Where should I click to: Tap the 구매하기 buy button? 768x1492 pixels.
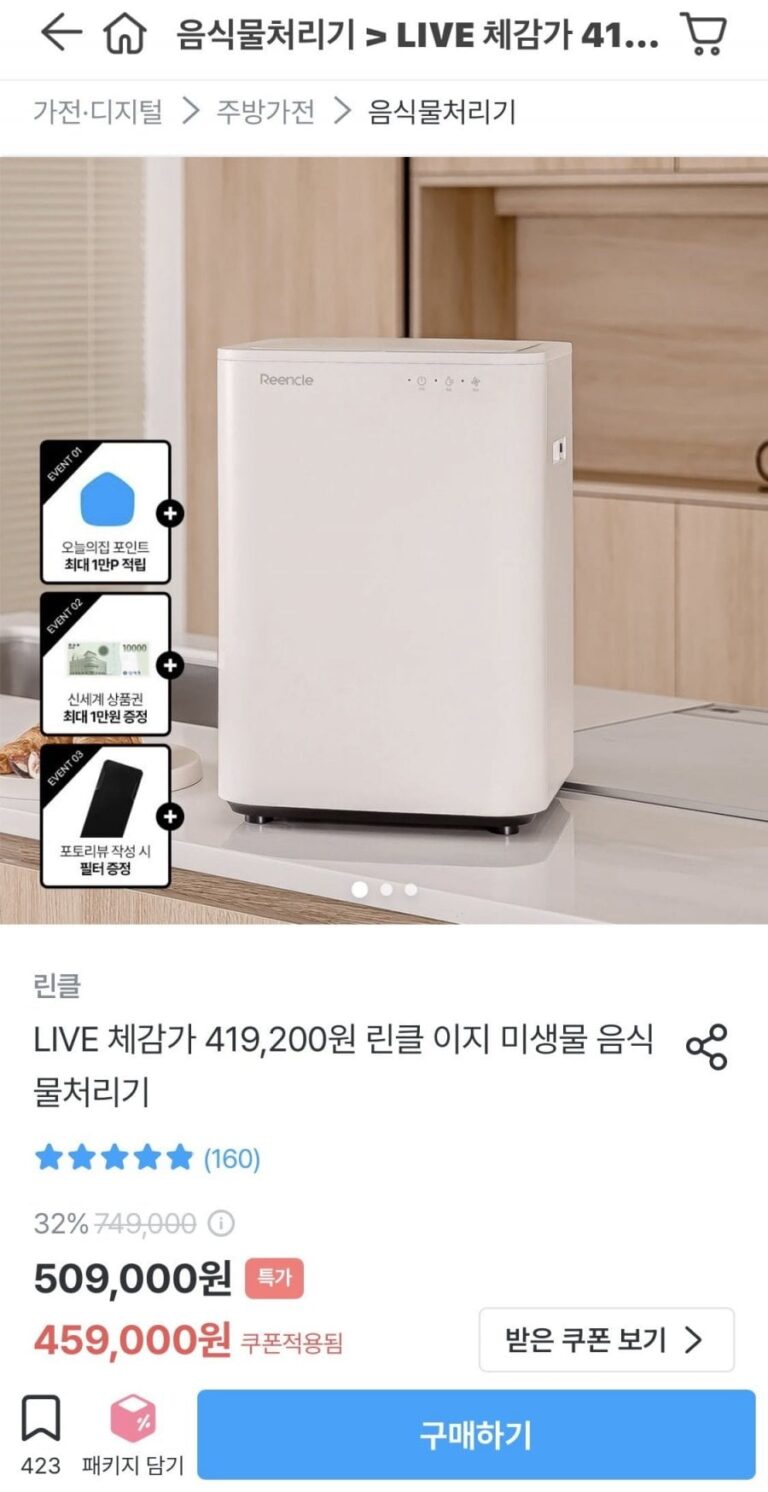pos(475,1435)
